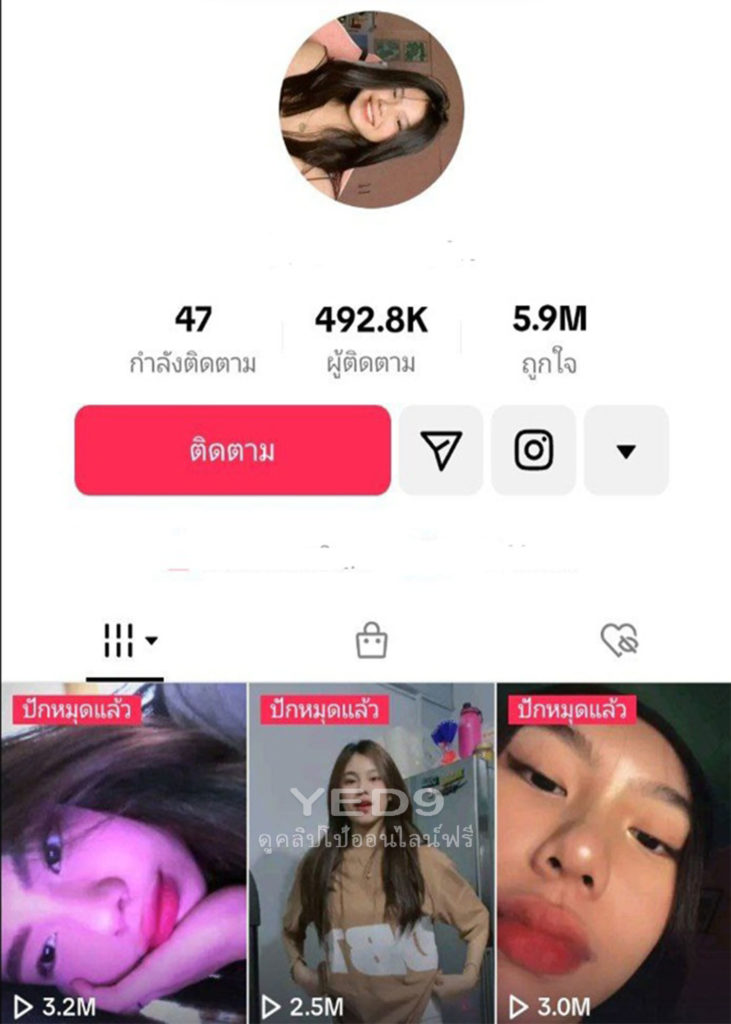
Task: View the profile picture
Action: (371, 110)
